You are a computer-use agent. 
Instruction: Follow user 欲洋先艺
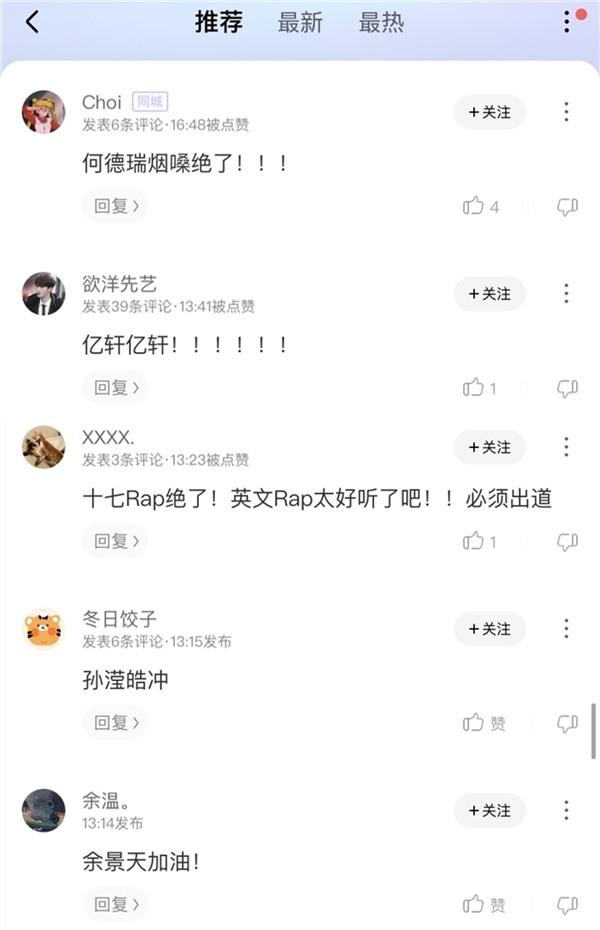(x=489, y=294)
